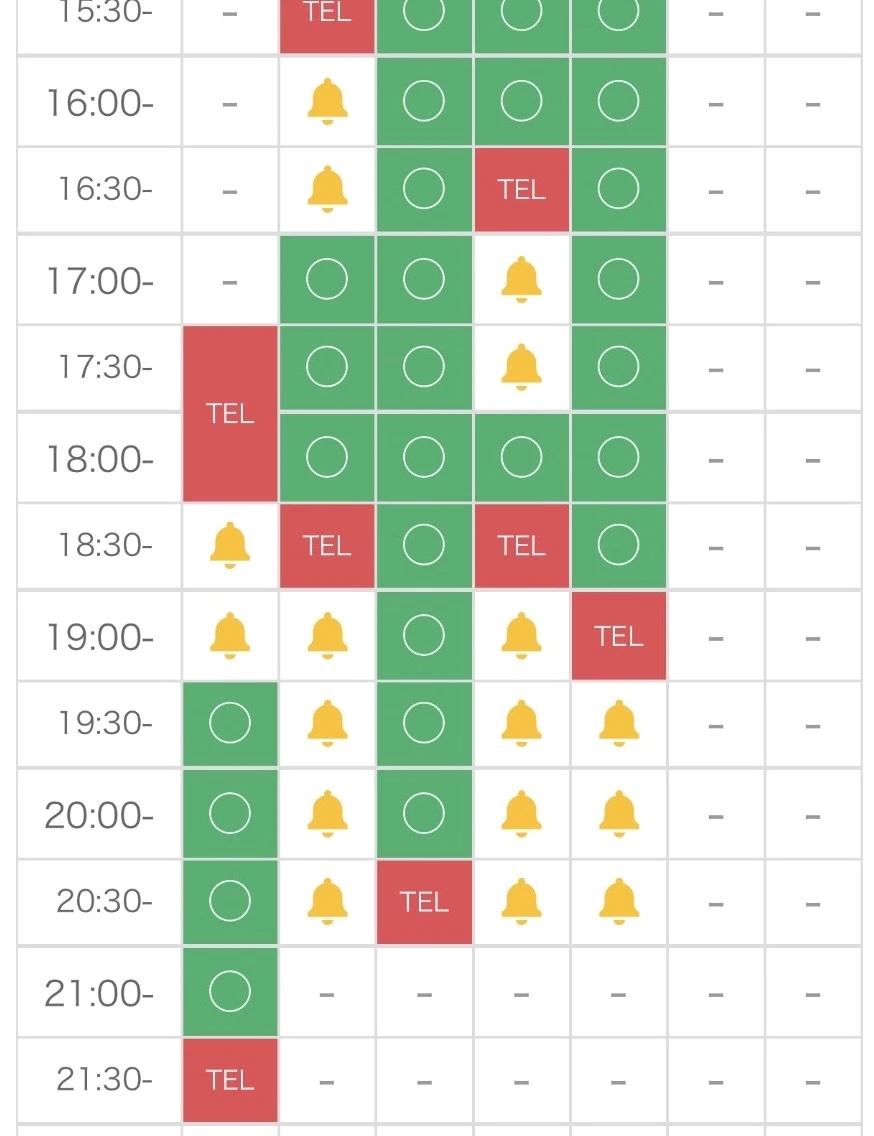Set a notification bell for 16:30
The height and width of the screenshot is (1136, 874).
pos(327,189)
